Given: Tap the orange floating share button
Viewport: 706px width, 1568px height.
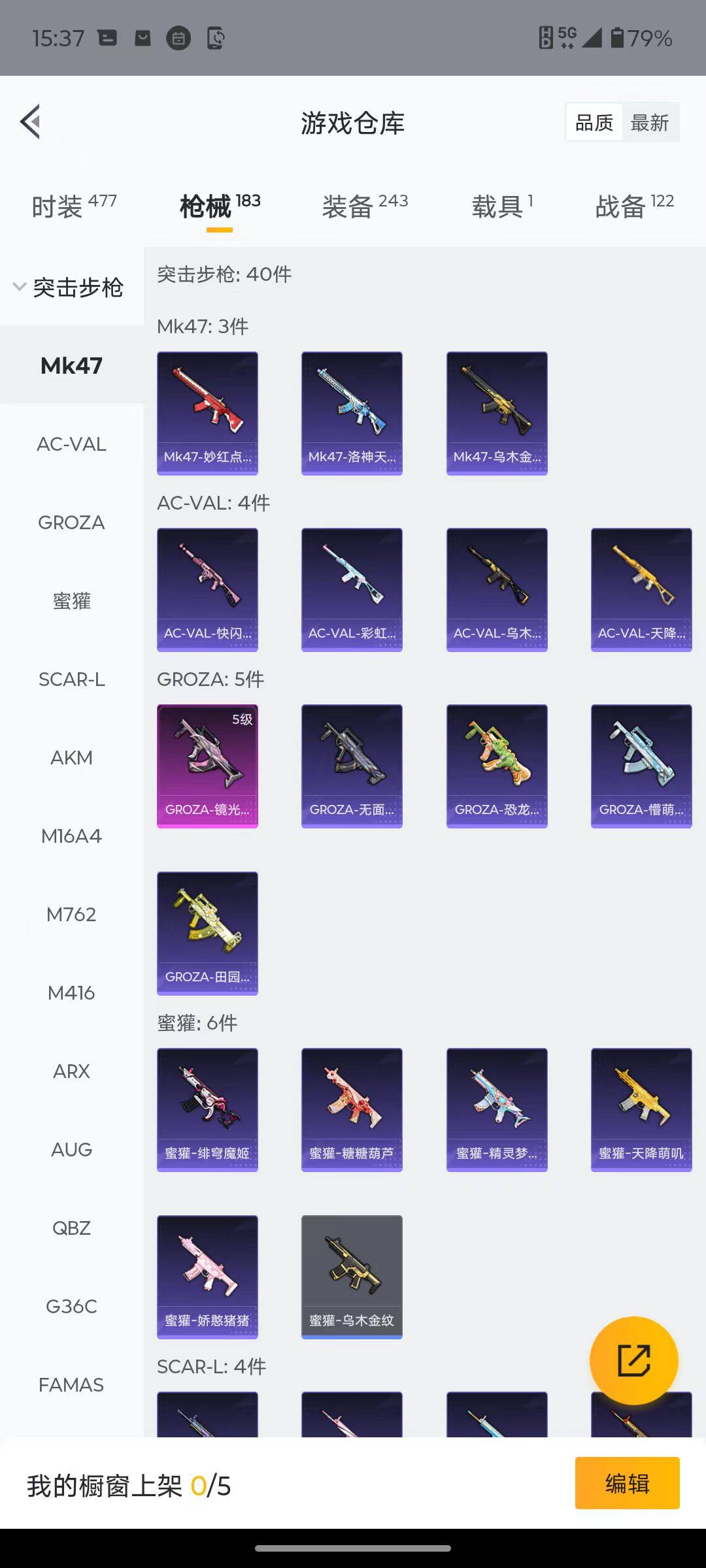Looking at the screenshot, I should pos(633,1360).
